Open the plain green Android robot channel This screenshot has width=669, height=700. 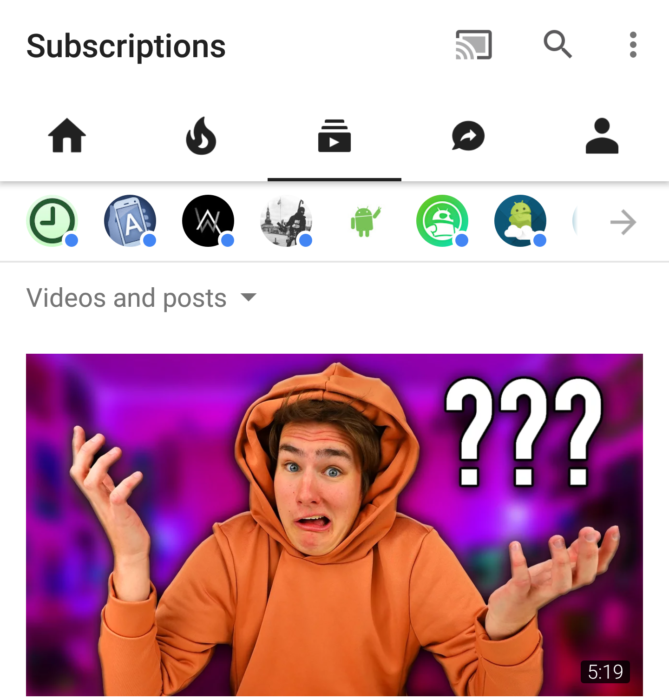click(364, 221)
